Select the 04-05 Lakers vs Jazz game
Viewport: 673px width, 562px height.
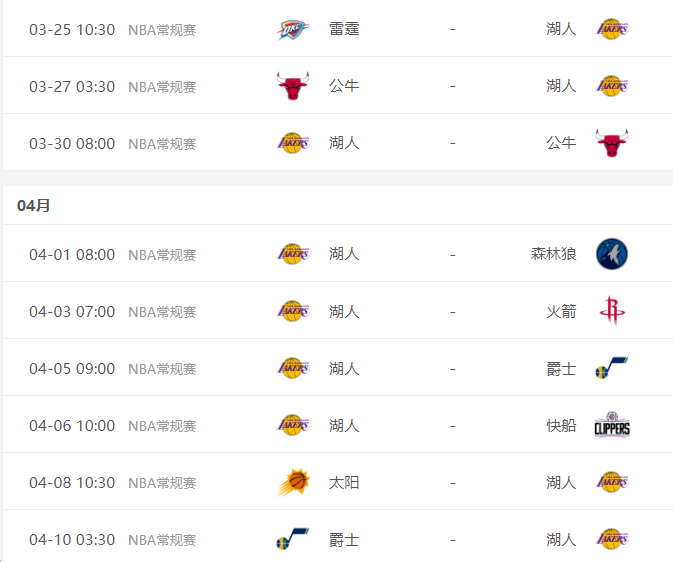452,368
